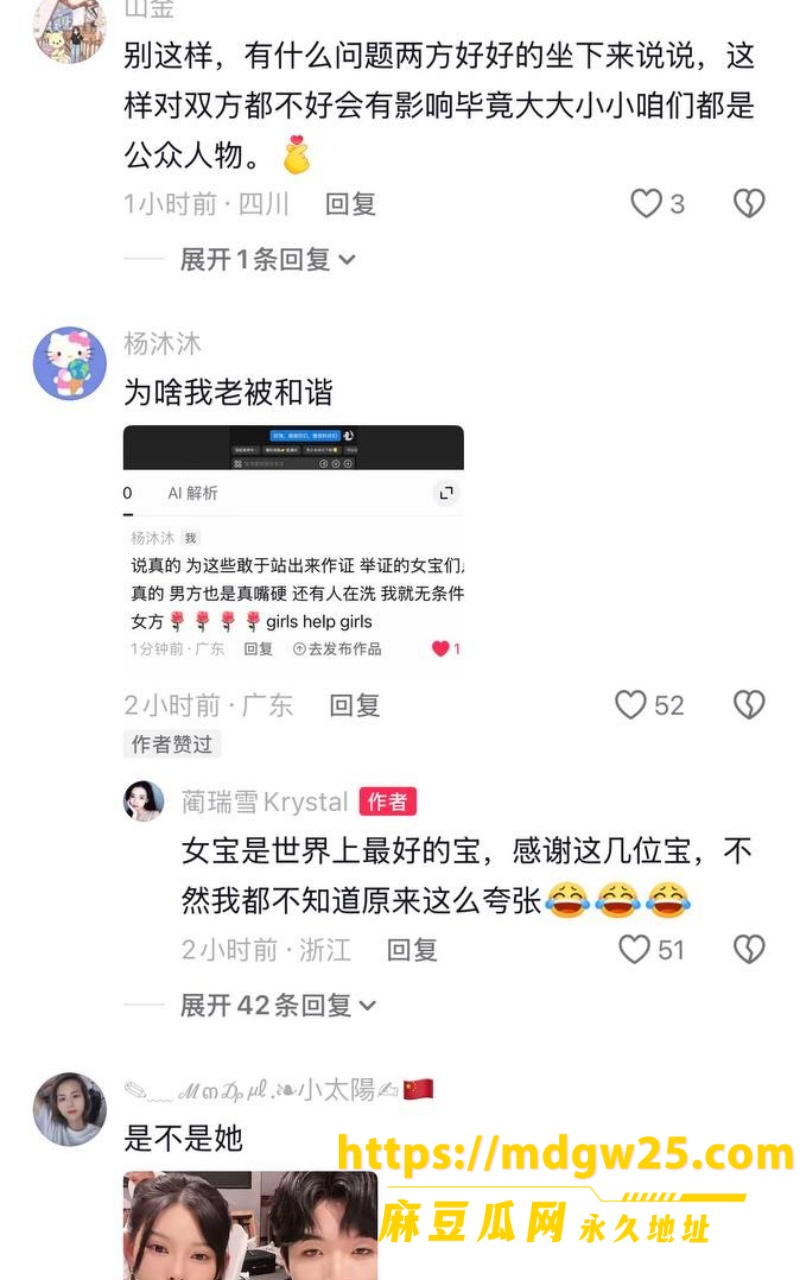Open author 蔺瑞雪Krystal's profile
This screenshot has height=1280, width=800.
[x=144, y=801]
